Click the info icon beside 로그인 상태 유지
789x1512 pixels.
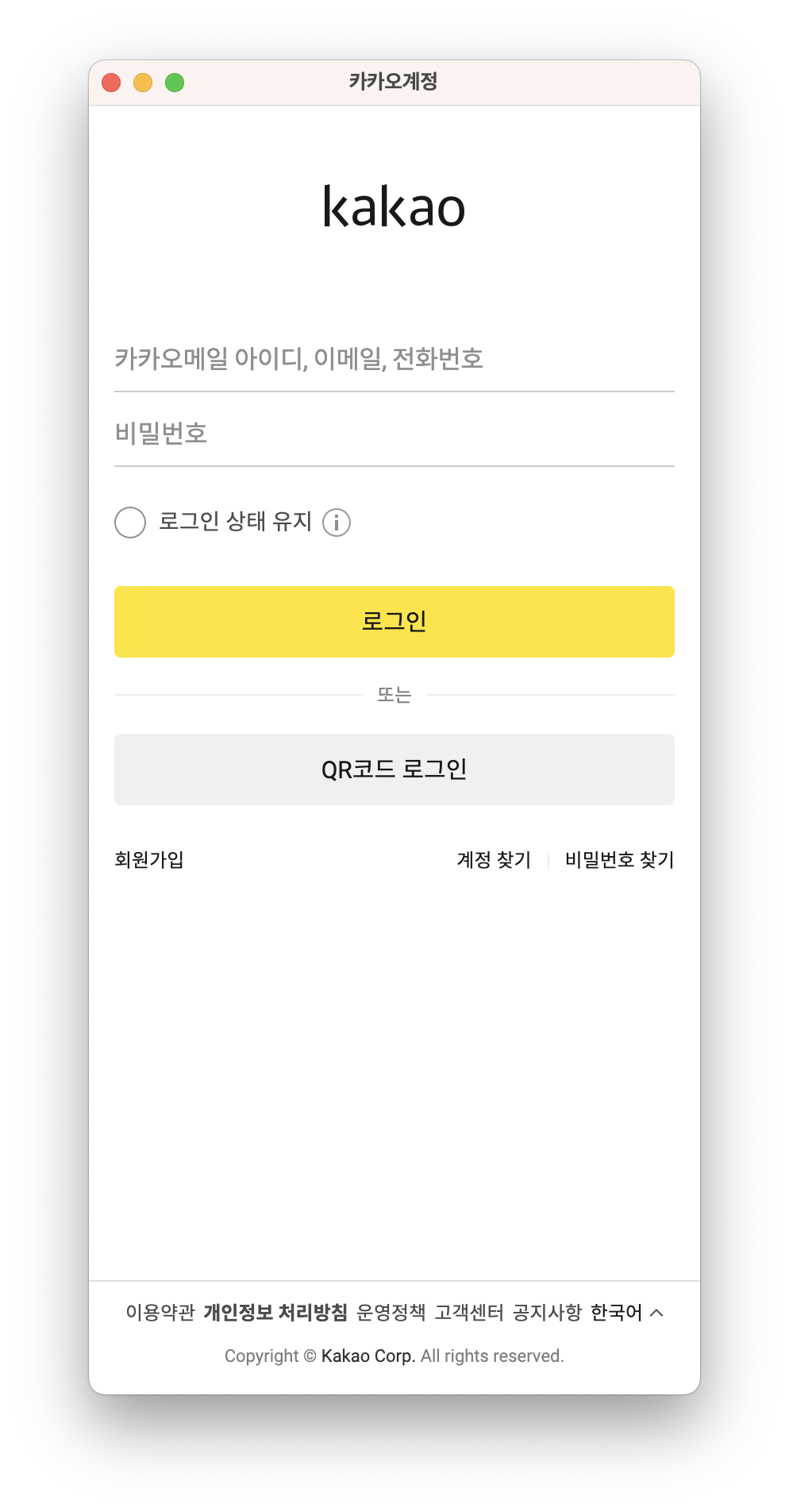point(337,522)
